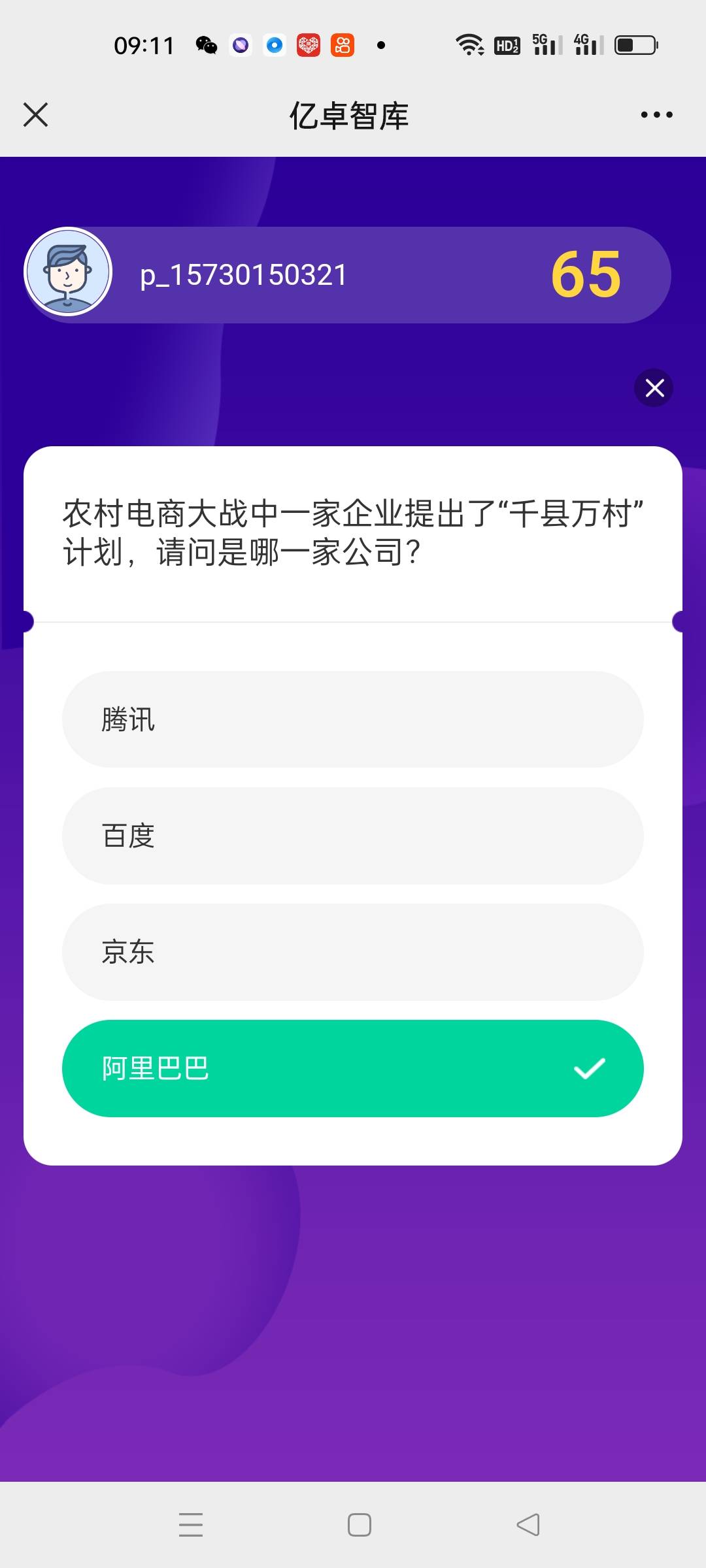Go back using the system back button
Image resolution: width=706 pixels, height=1568 pixels.
pos(528,1525)
